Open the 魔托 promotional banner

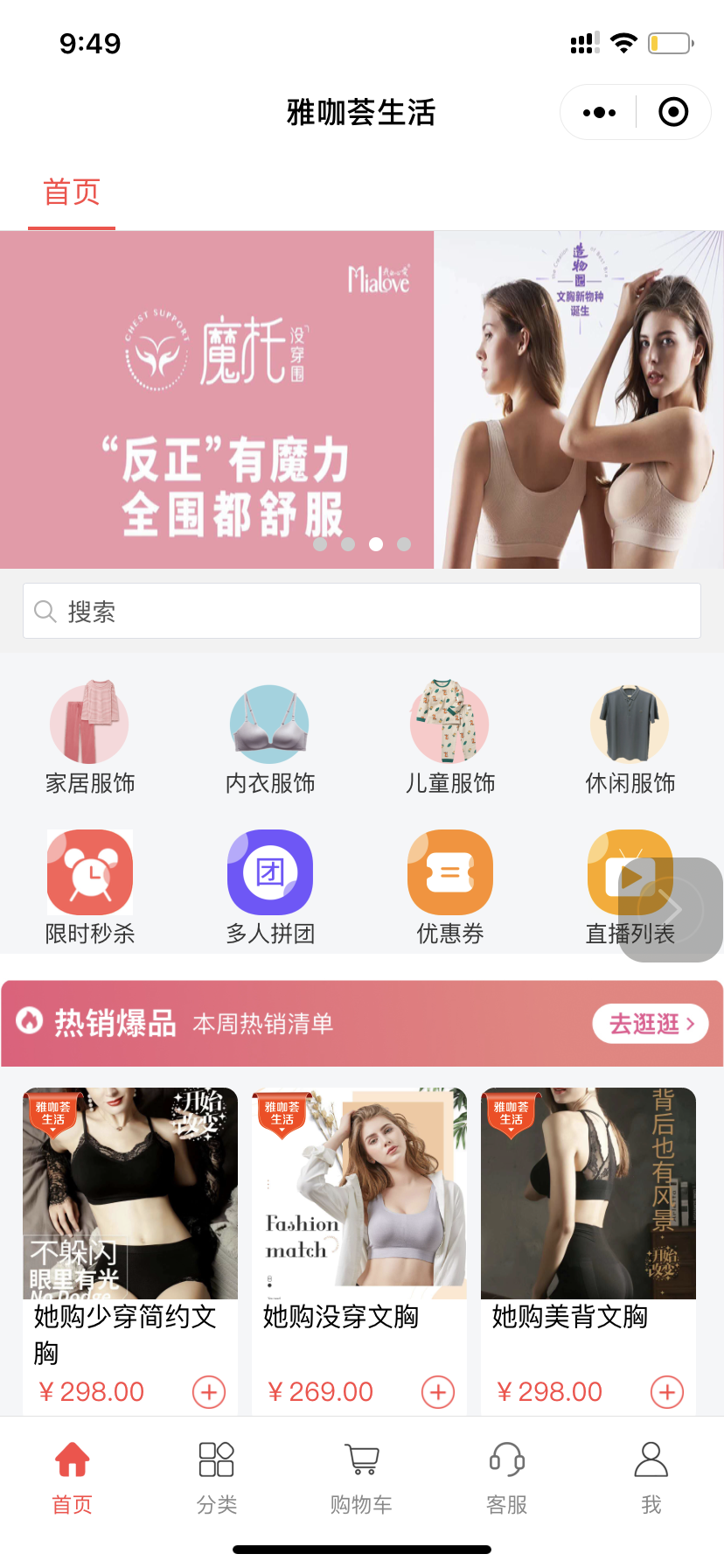click(x=361, y=400)
